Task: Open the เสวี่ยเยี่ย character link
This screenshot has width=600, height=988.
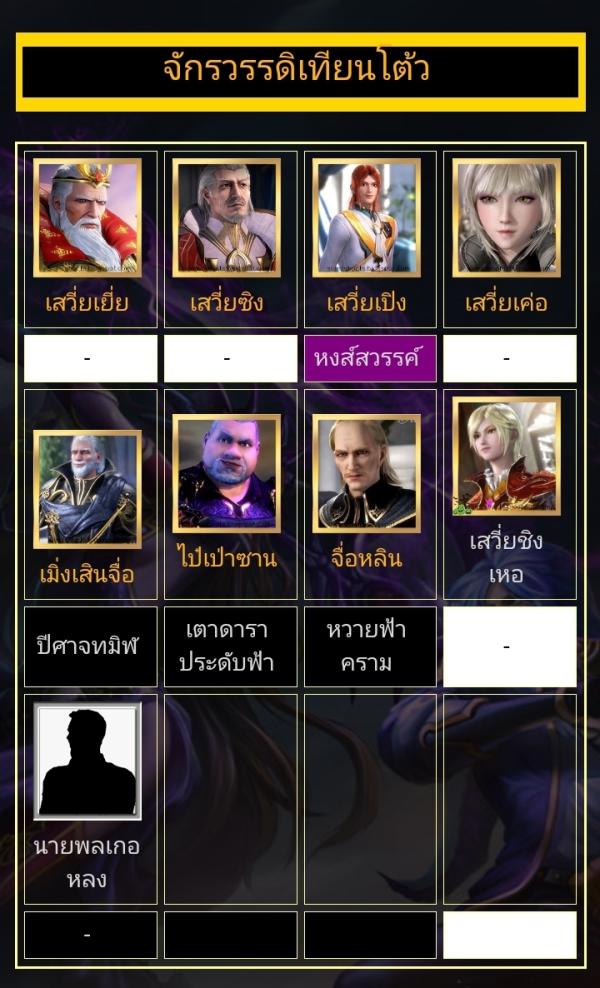Action: coord(87,303)
